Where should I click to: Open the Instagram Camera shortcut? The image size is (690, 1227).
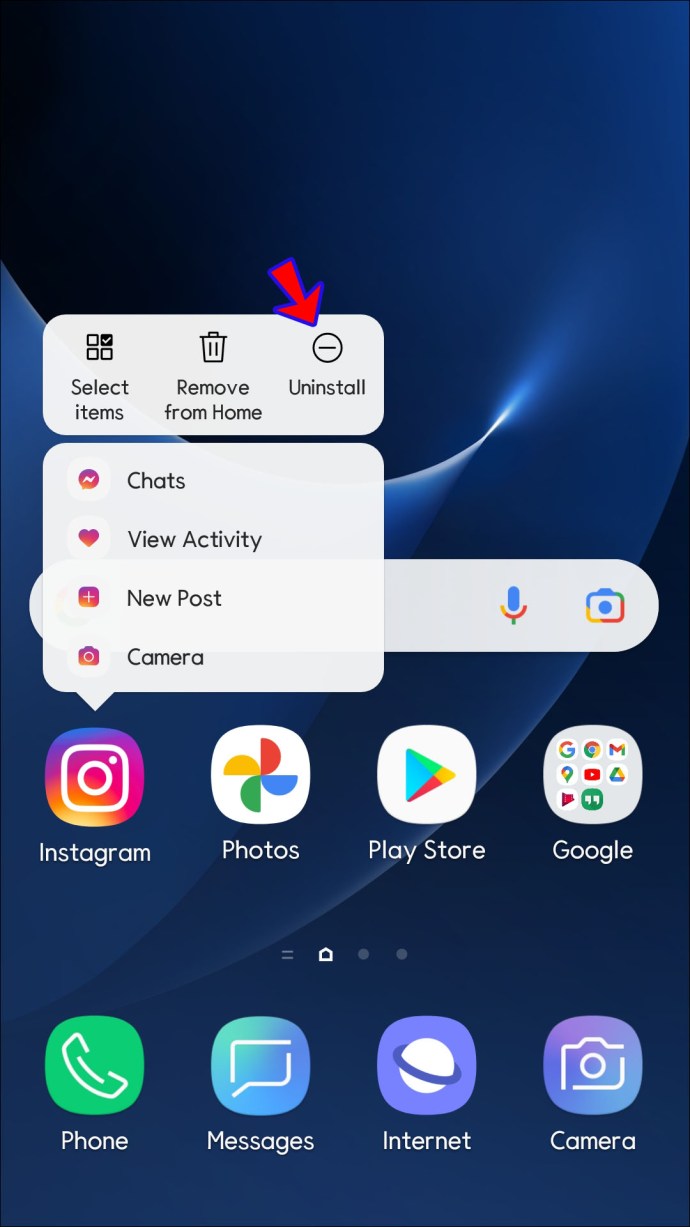coord(165,657)
